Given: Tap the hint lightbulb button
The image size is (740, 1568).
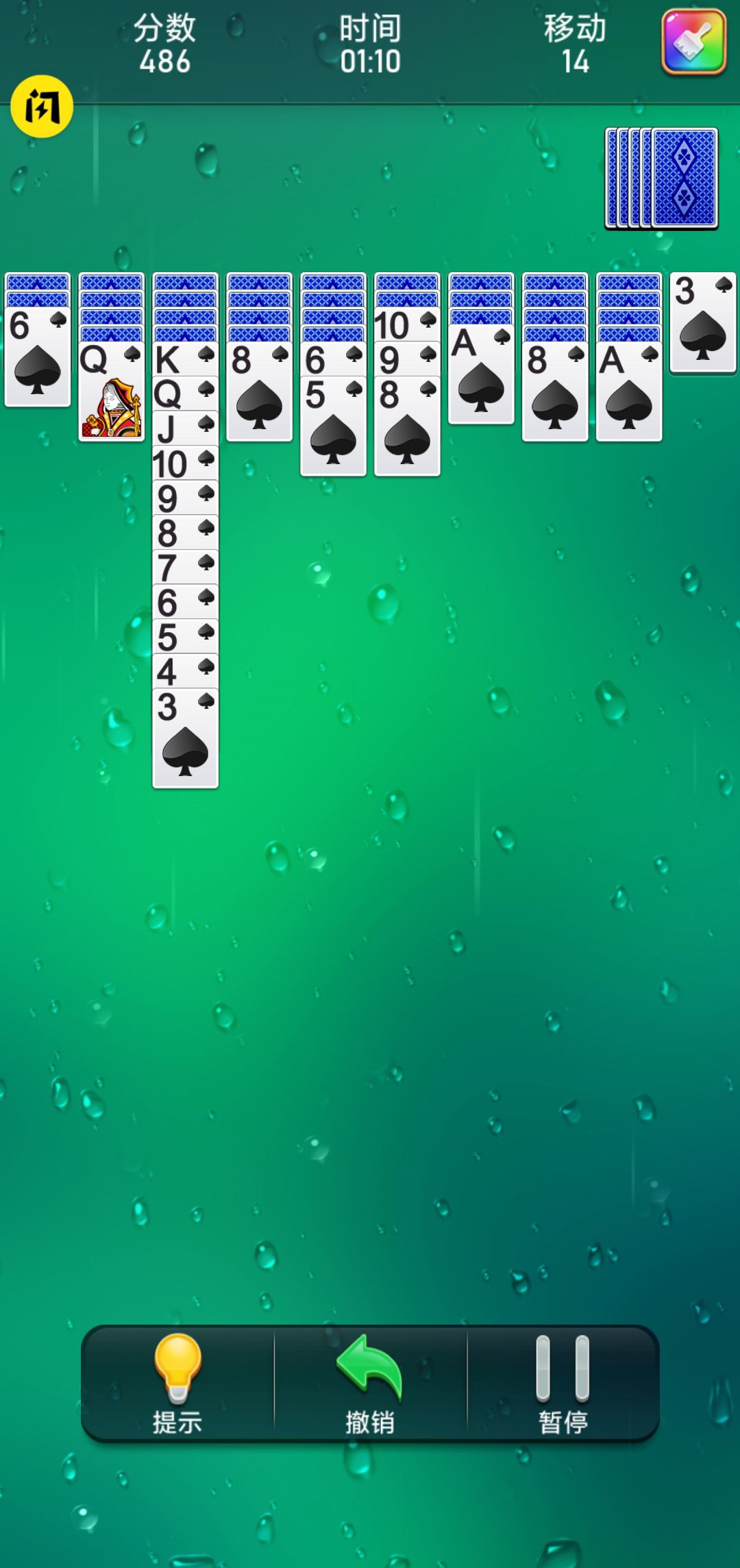Looking at the screenshot, I should pos(177,1382).
